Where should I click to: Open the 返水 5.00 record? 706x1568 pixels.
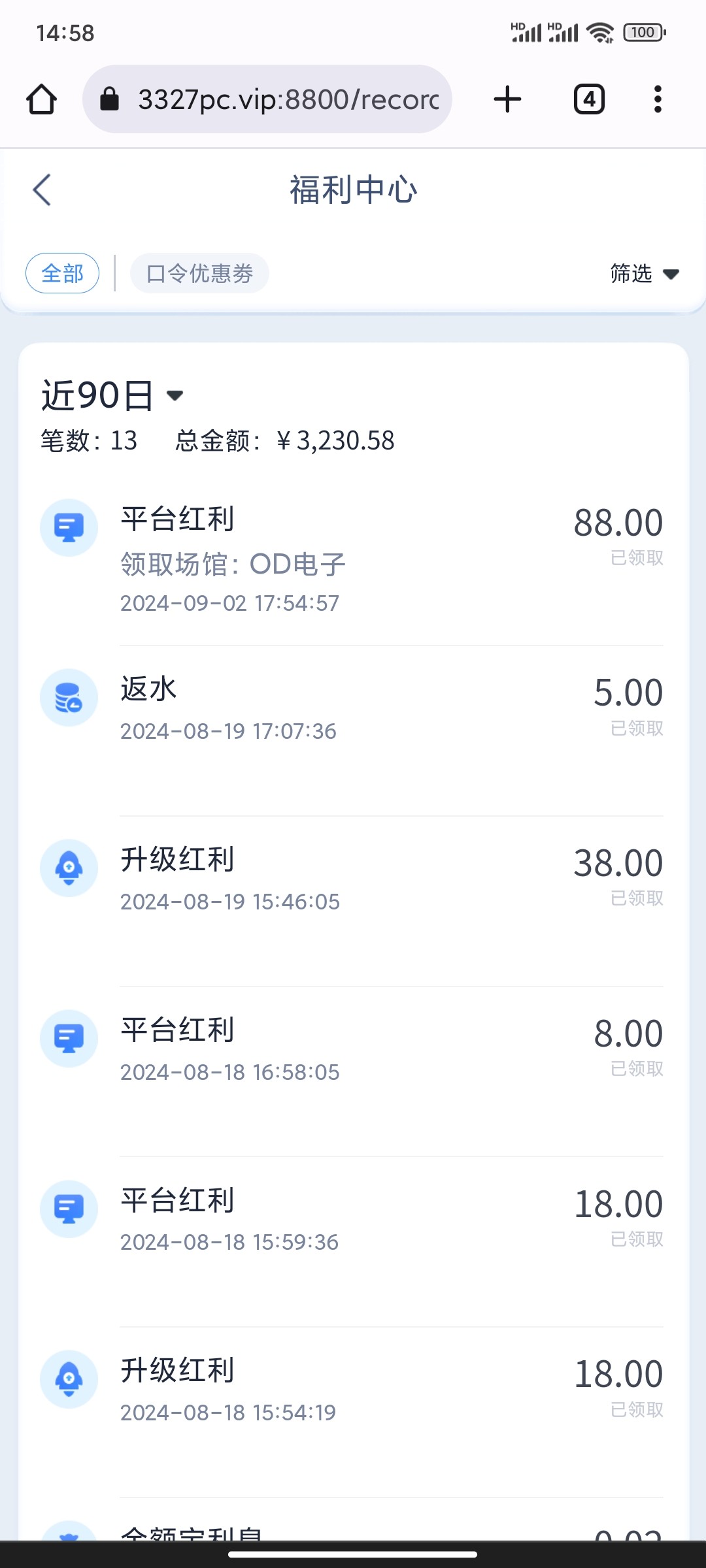(352, 731)
